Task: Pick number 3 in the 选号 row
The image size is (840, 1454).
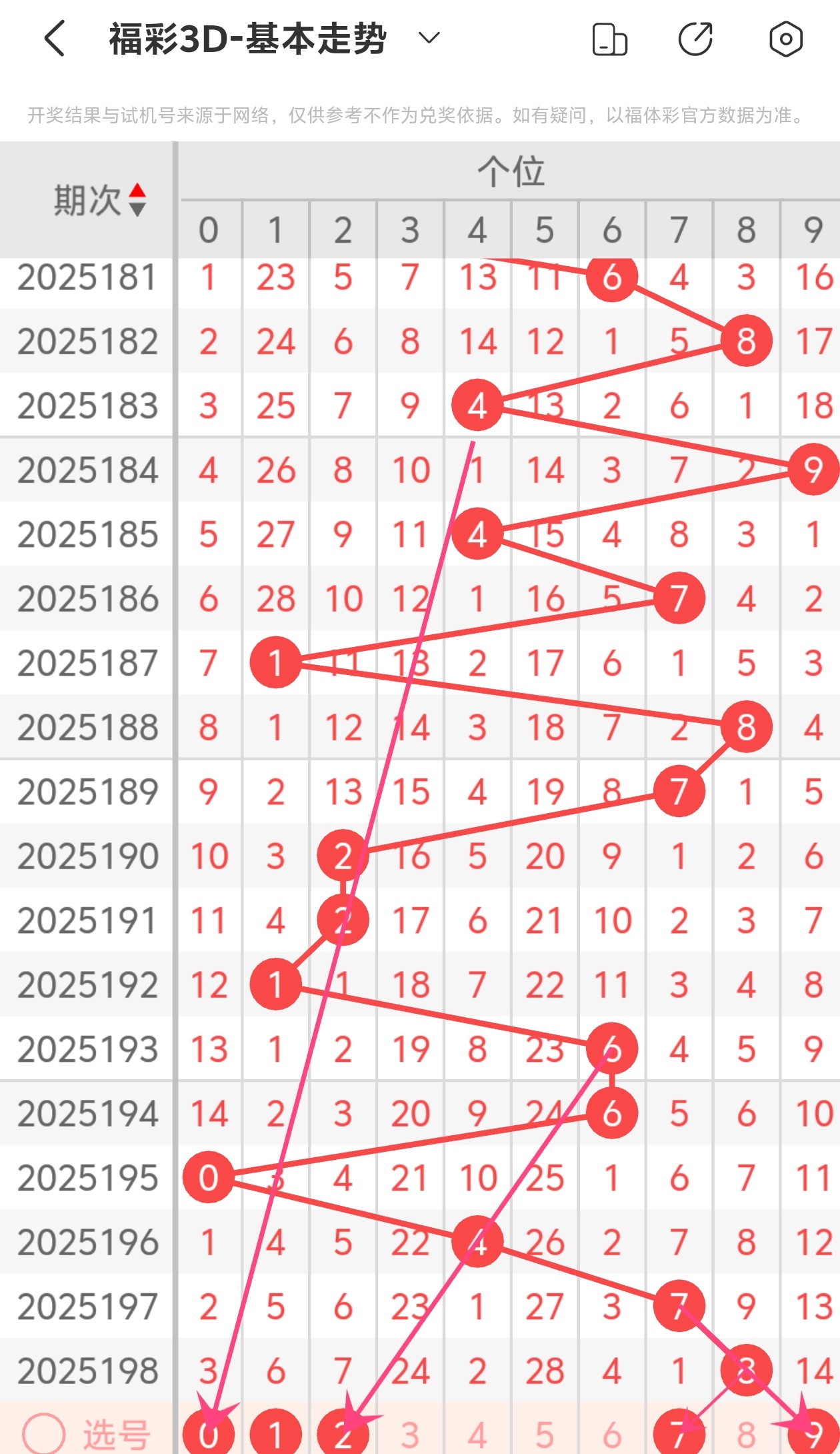Action: [410, 1434]
